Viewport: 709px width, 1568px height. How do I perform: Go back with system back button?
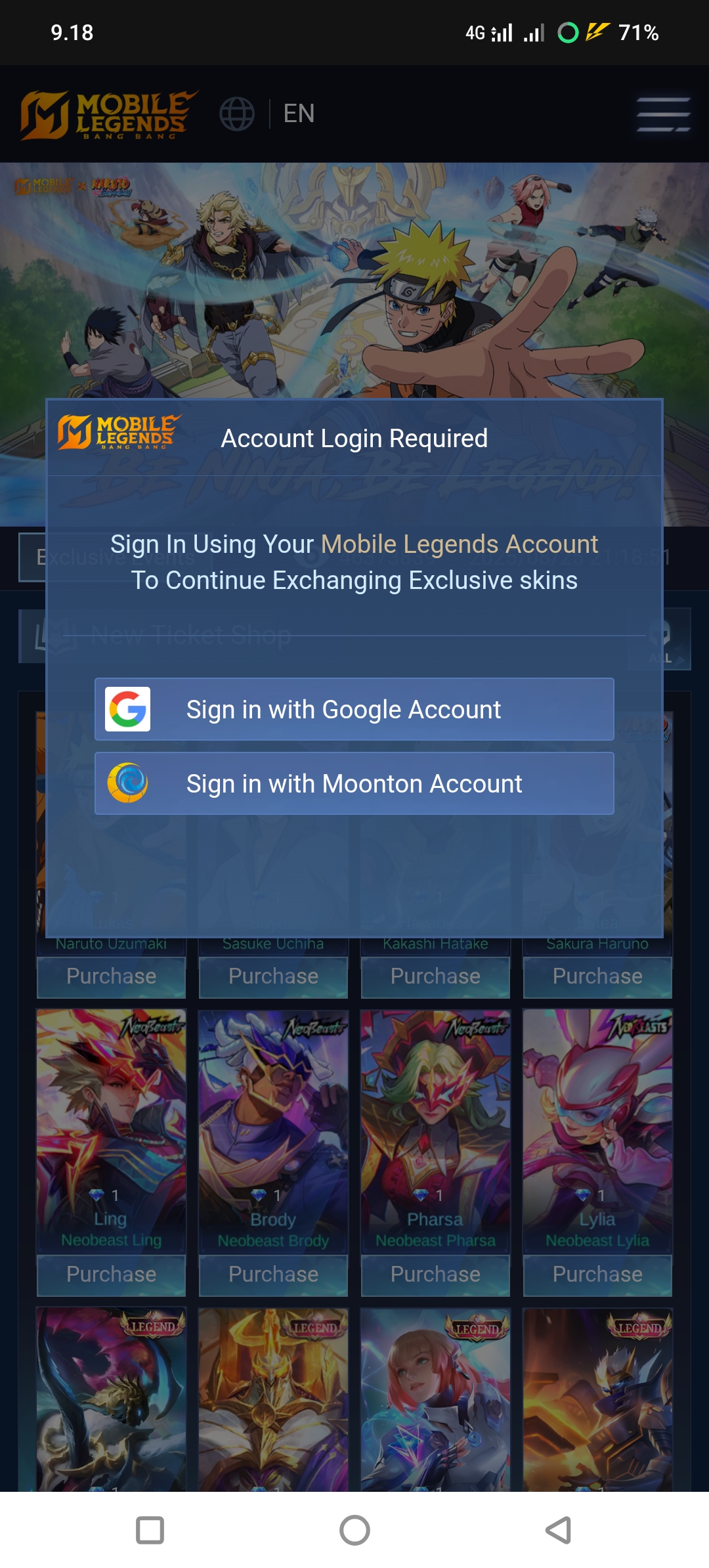pyautogui.click(x=558, y=1530)
